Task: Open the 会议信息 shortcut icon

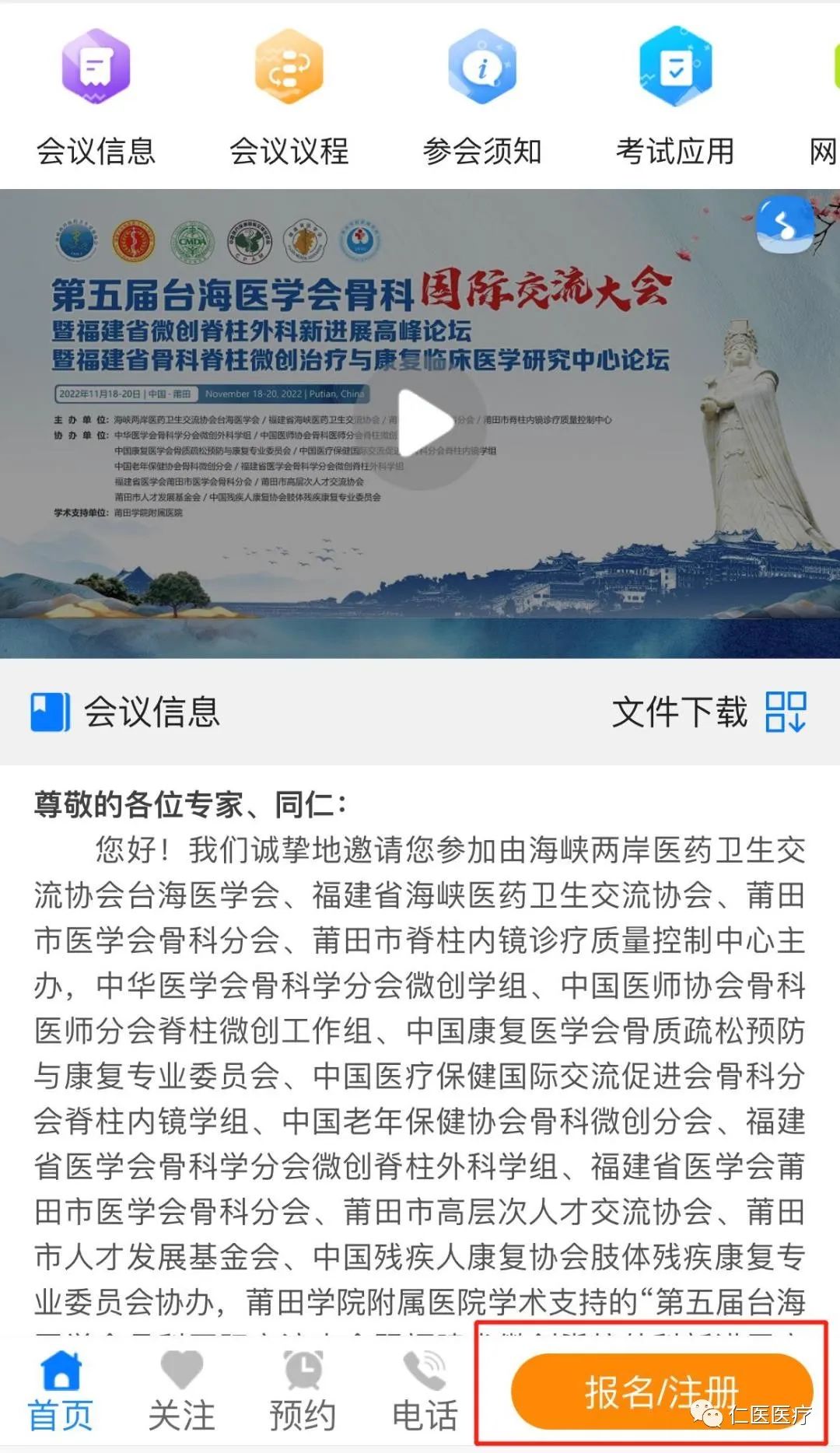Action: pos(96,97)
